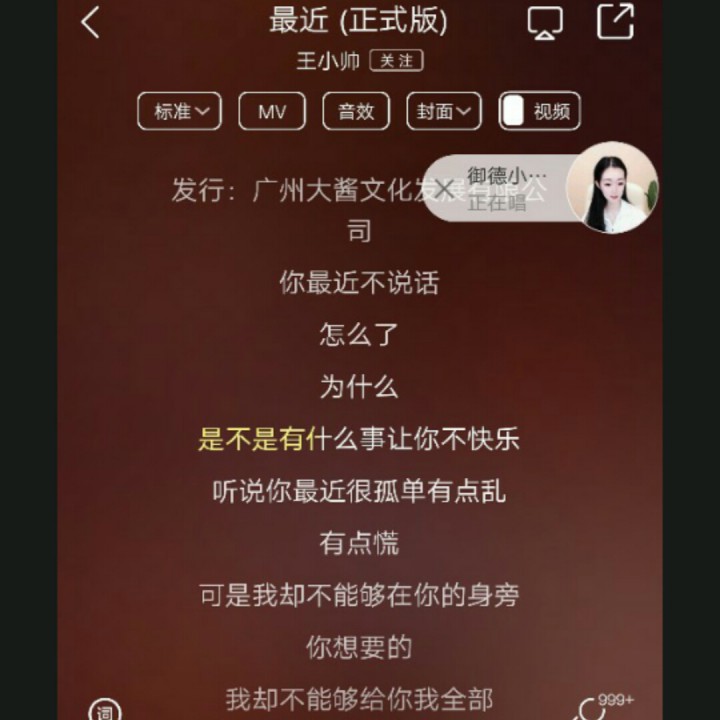
Task: Expand the 封面 cover dropdown
Action: [443, 111]
